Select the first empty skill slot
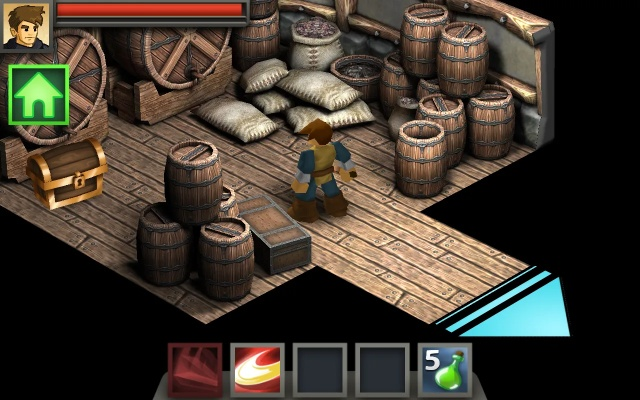 (x=319, y=370)
